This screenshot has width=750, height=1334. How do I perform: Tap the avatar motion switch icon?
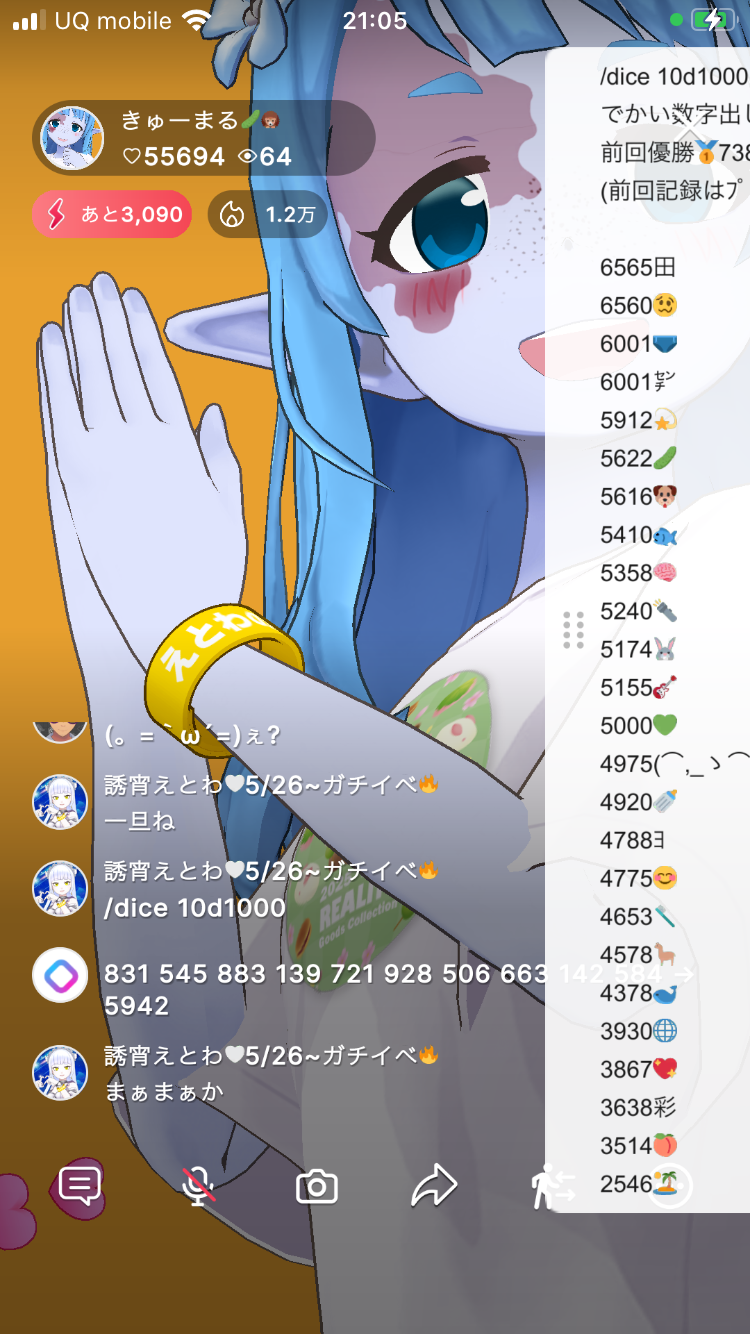[553, 1186]
